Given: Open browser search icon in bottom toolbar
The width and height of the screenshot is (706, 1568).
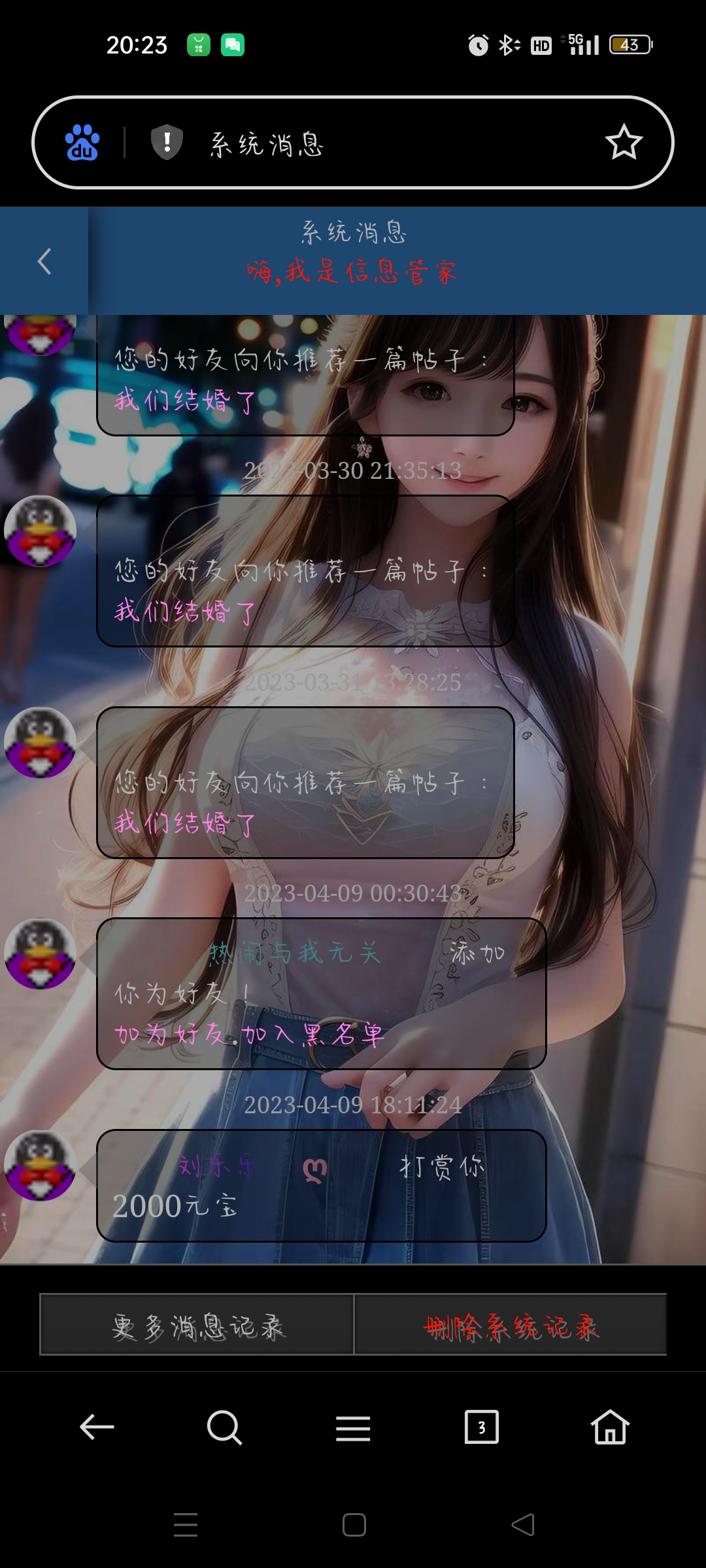Looking at the screenshot, I should [224, 1428].
